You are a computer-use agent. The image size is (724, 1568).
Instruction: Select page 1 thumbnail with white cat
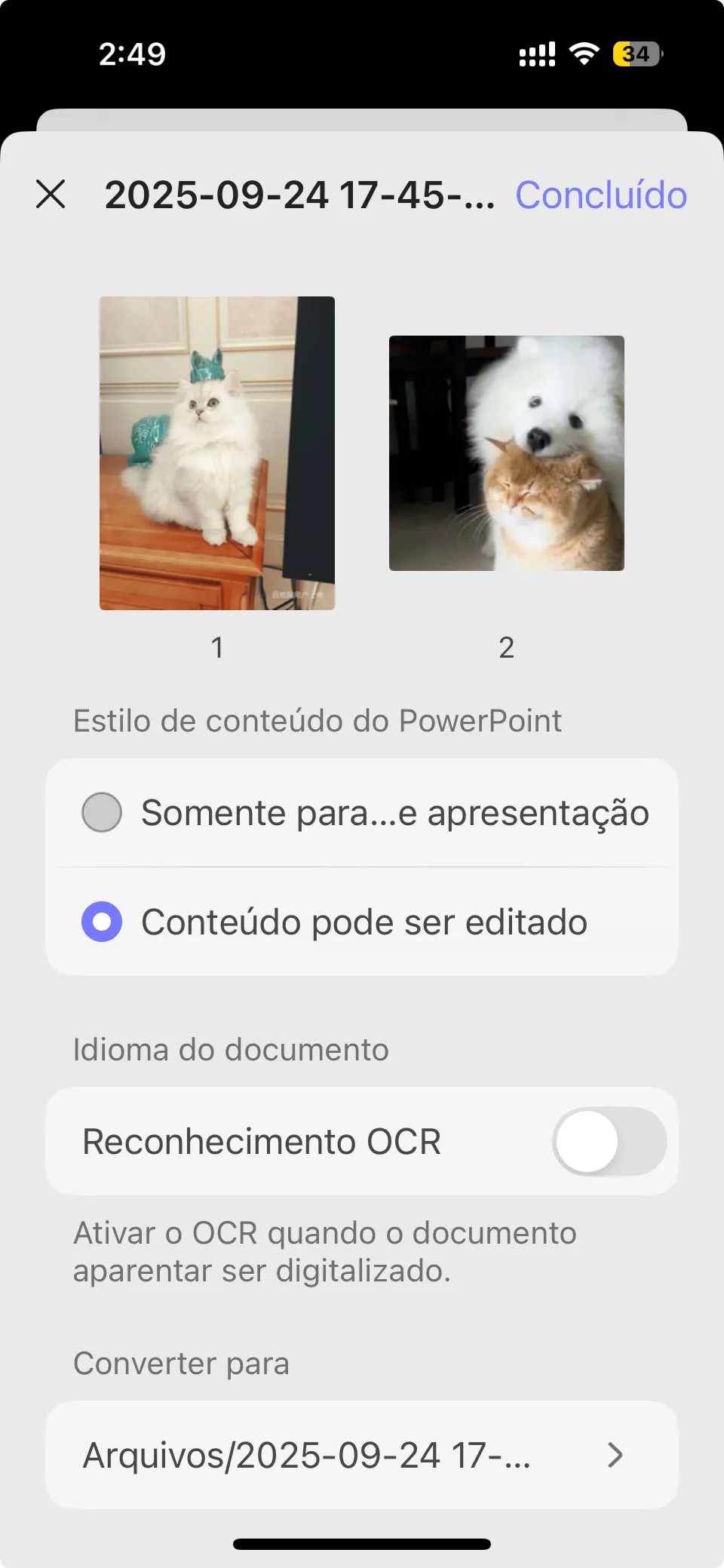[x=217, y=453]
